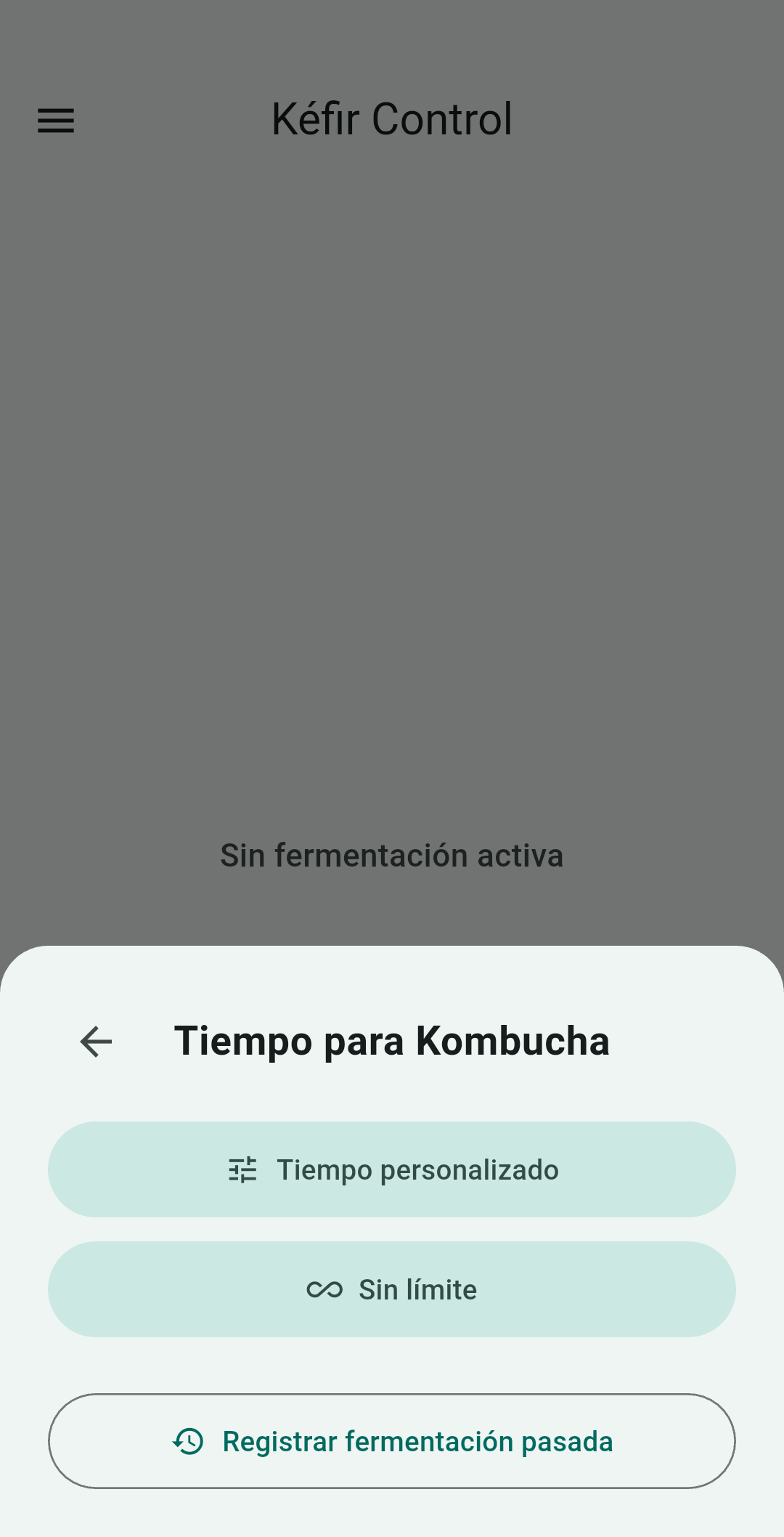
Task: Tap Registrar fermentación pasada
Action: pyautogui.click(x=392, y=1441)
